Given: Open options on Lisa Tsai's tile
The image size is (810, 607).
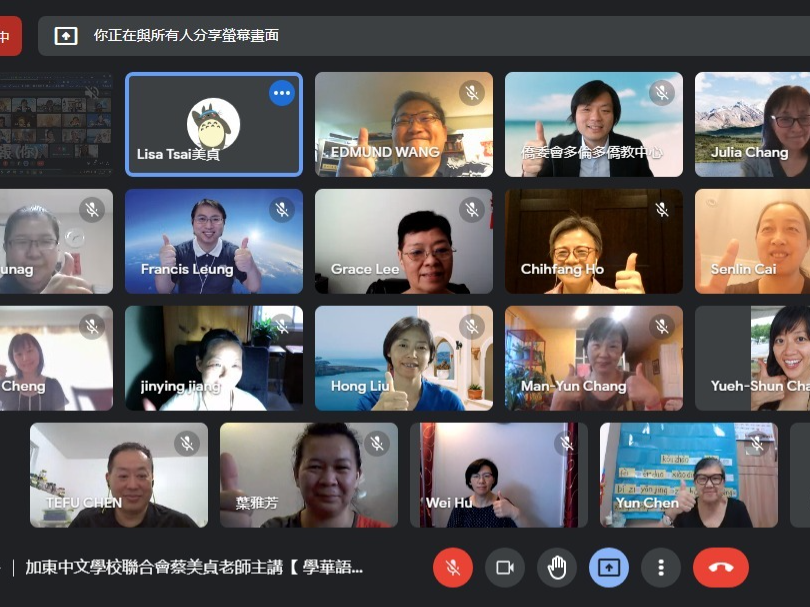Looking at the screenshot, I should pyautogui.click(x=282, y=93).
